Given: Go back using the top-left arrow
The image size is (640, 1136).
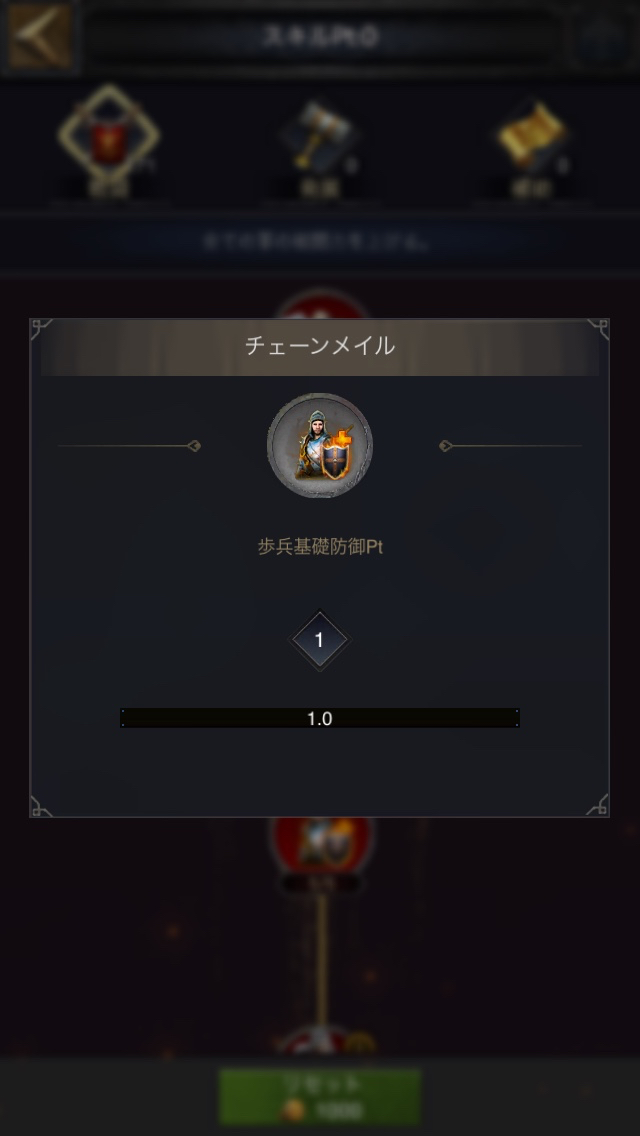Looking at the screenshot, I should [40, 36].
